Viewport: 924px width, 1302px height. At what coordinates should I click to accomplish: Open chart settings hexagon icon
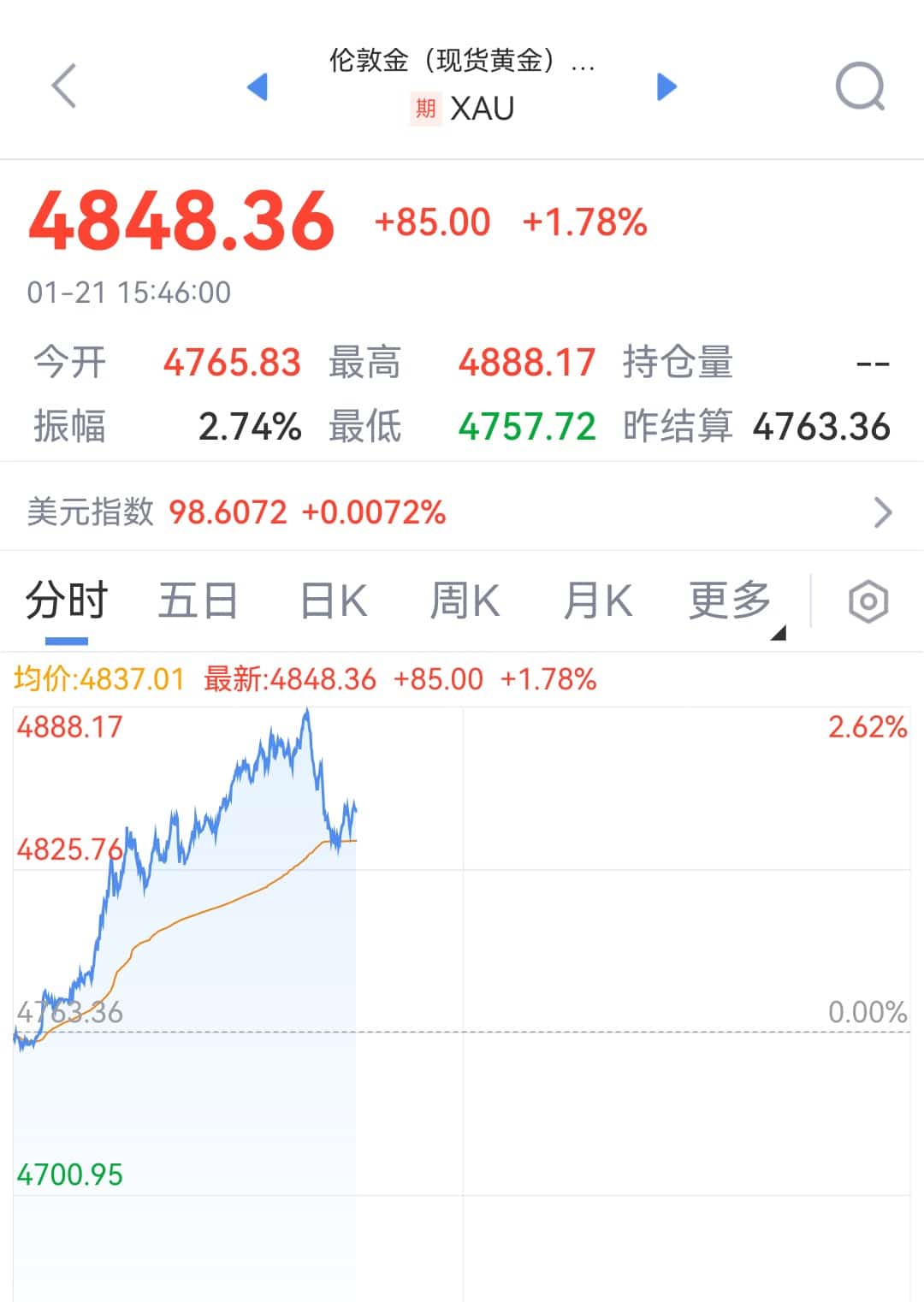tap(868, 601)
